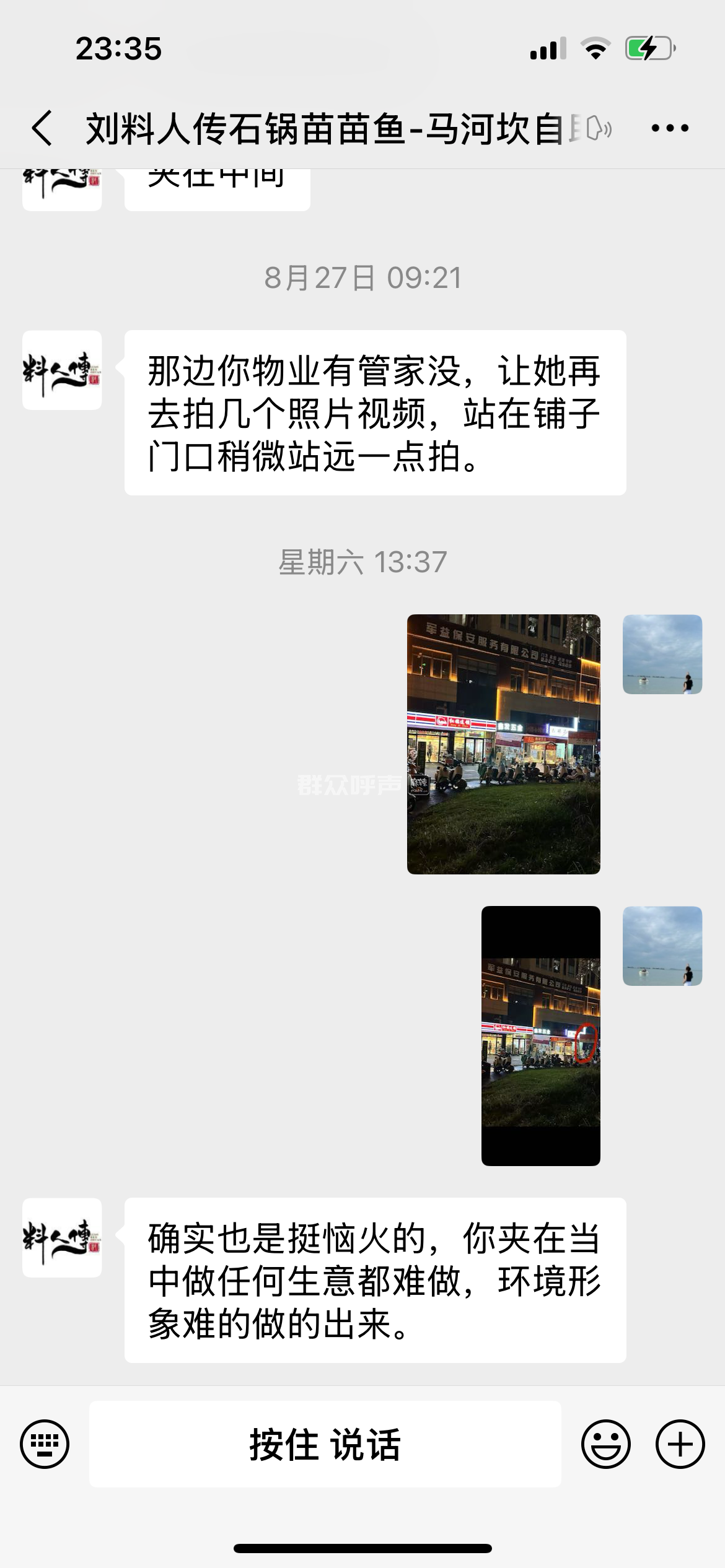725x1568 pixels.
Task: Go back from this chat
Action: 42,128
